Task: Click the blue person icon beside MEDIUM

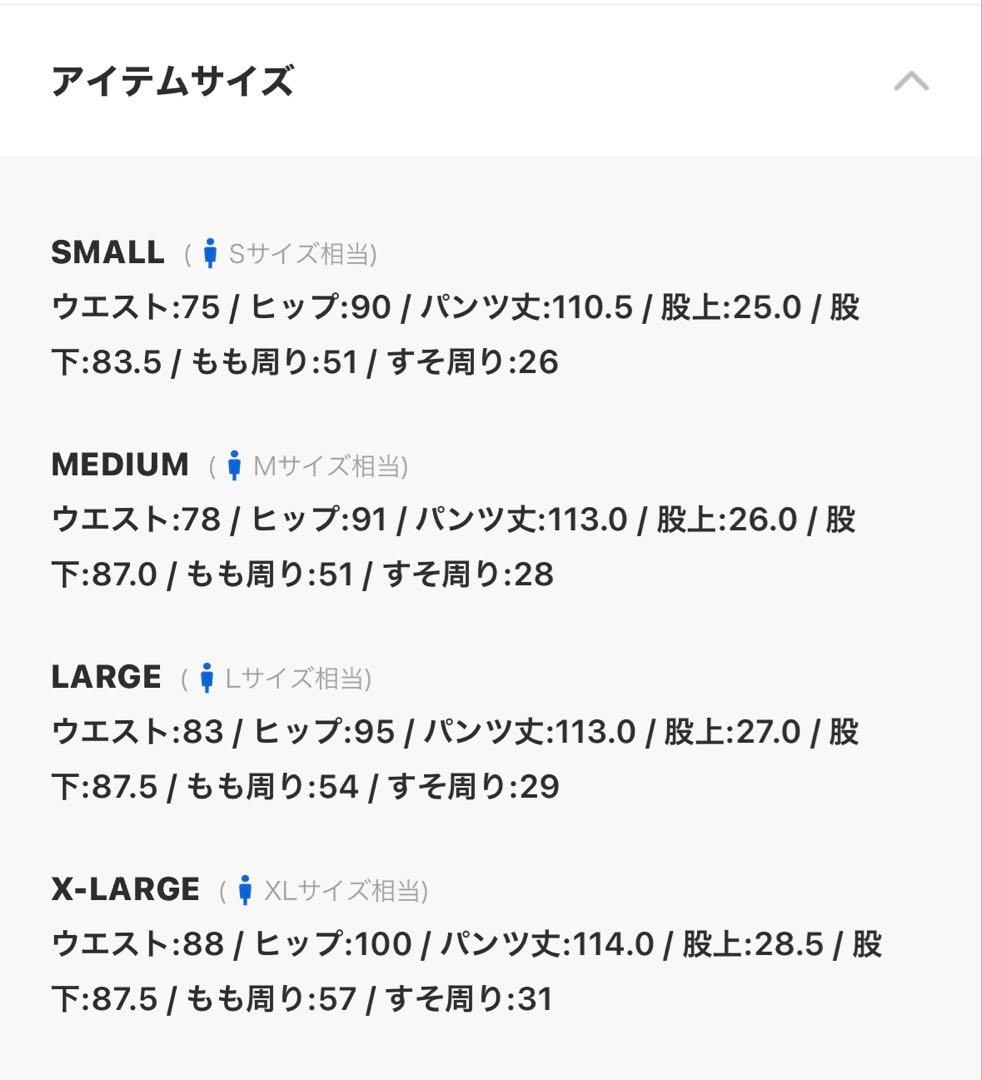Action: point(233,464)
